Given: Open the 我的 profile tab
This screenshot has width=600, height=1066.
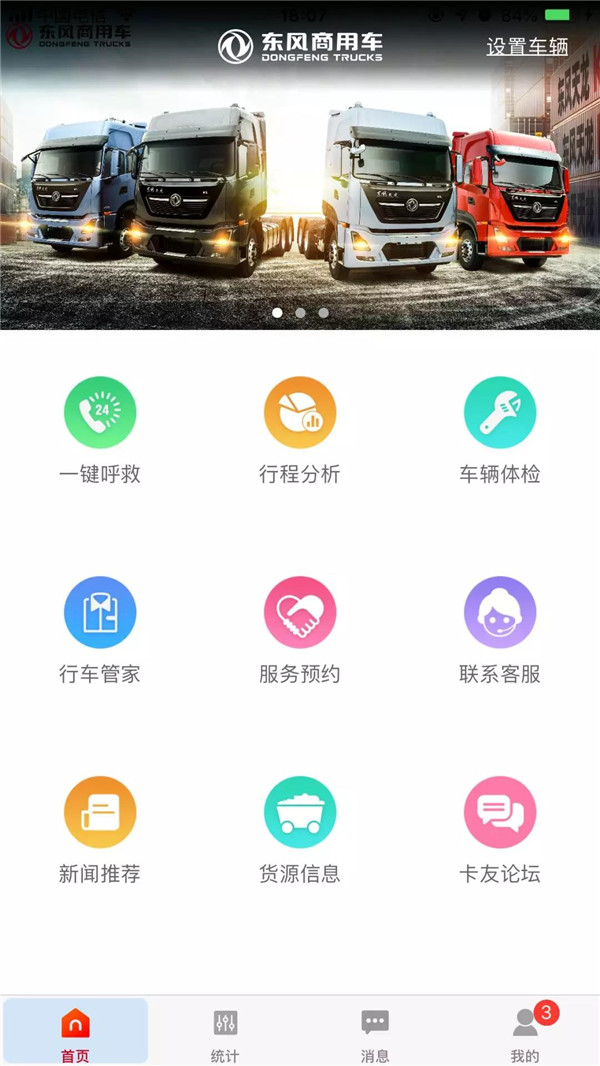Looking at the screenshot, I should pos(525,1032).
